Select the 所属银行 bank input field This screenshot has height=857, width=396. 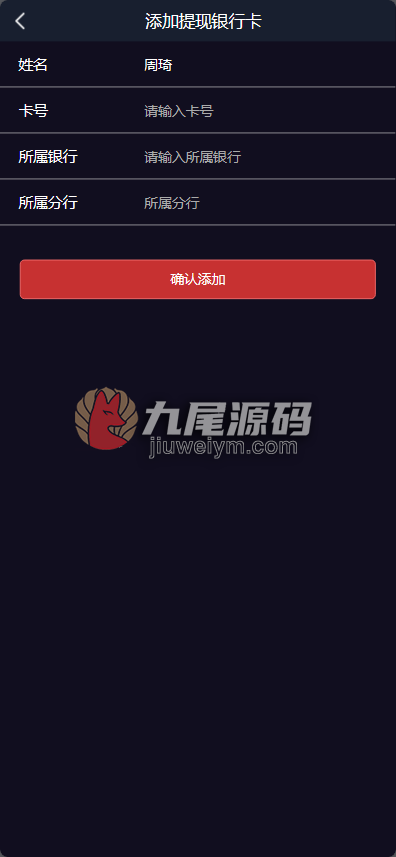tap(261, 157)
